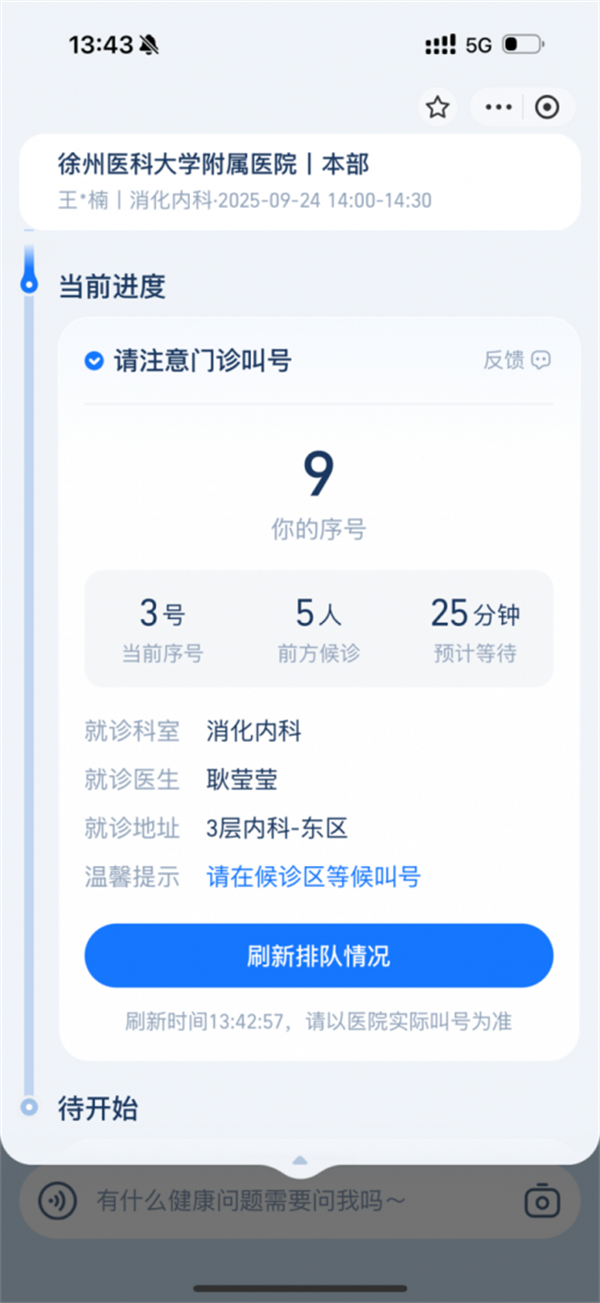Image resolution: width=600 pixels, height=1303 pixels.
Task: Open the 徐州医科大学附属医院 appointment card
Action: (x=299, y=181)
